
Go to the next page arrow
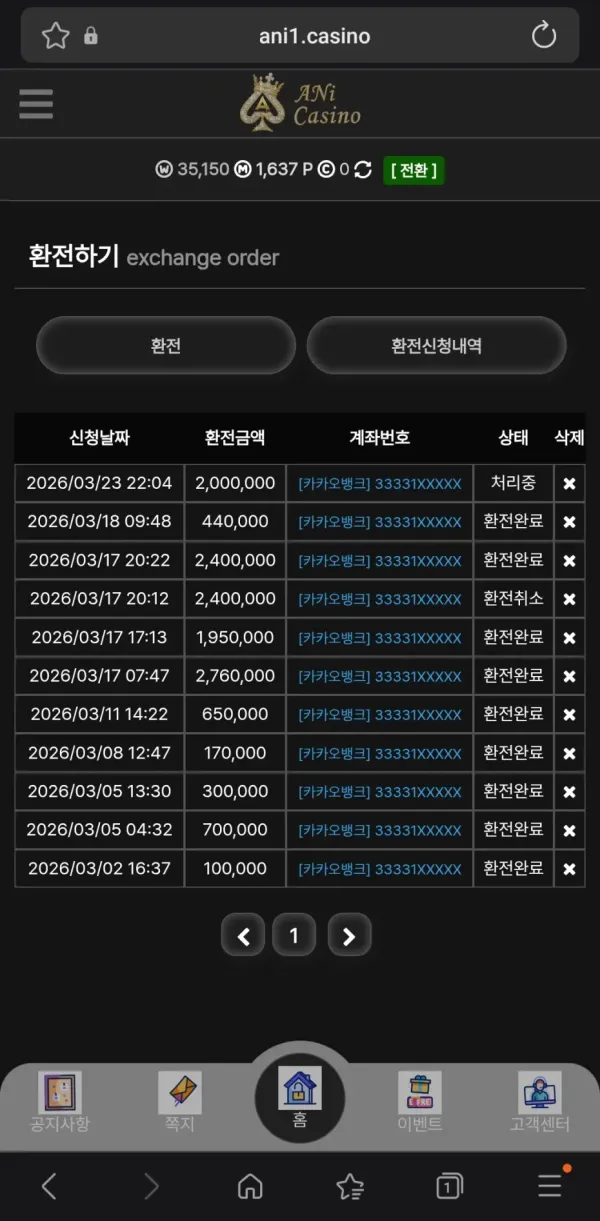[349, 936]
